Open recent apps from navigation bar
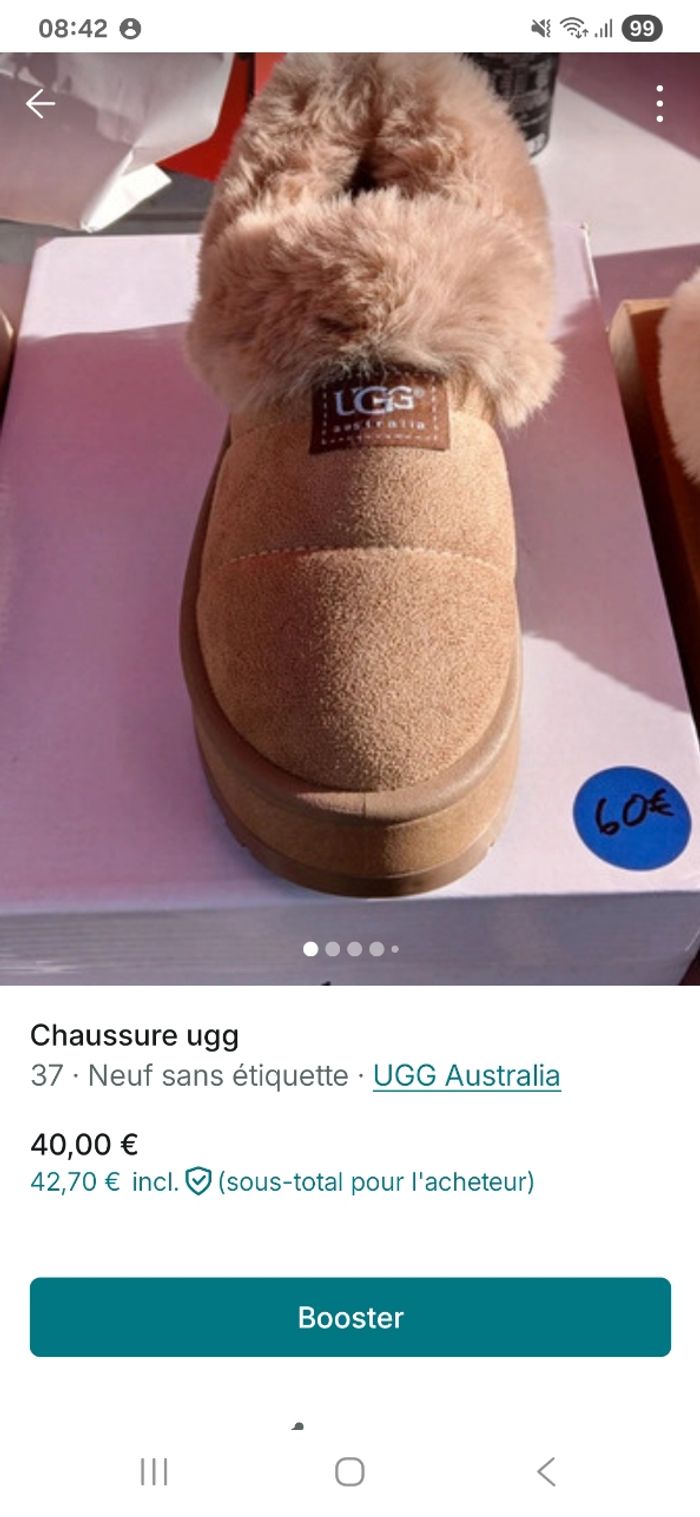700x1517 pixels. click(x=153, y=1471)
